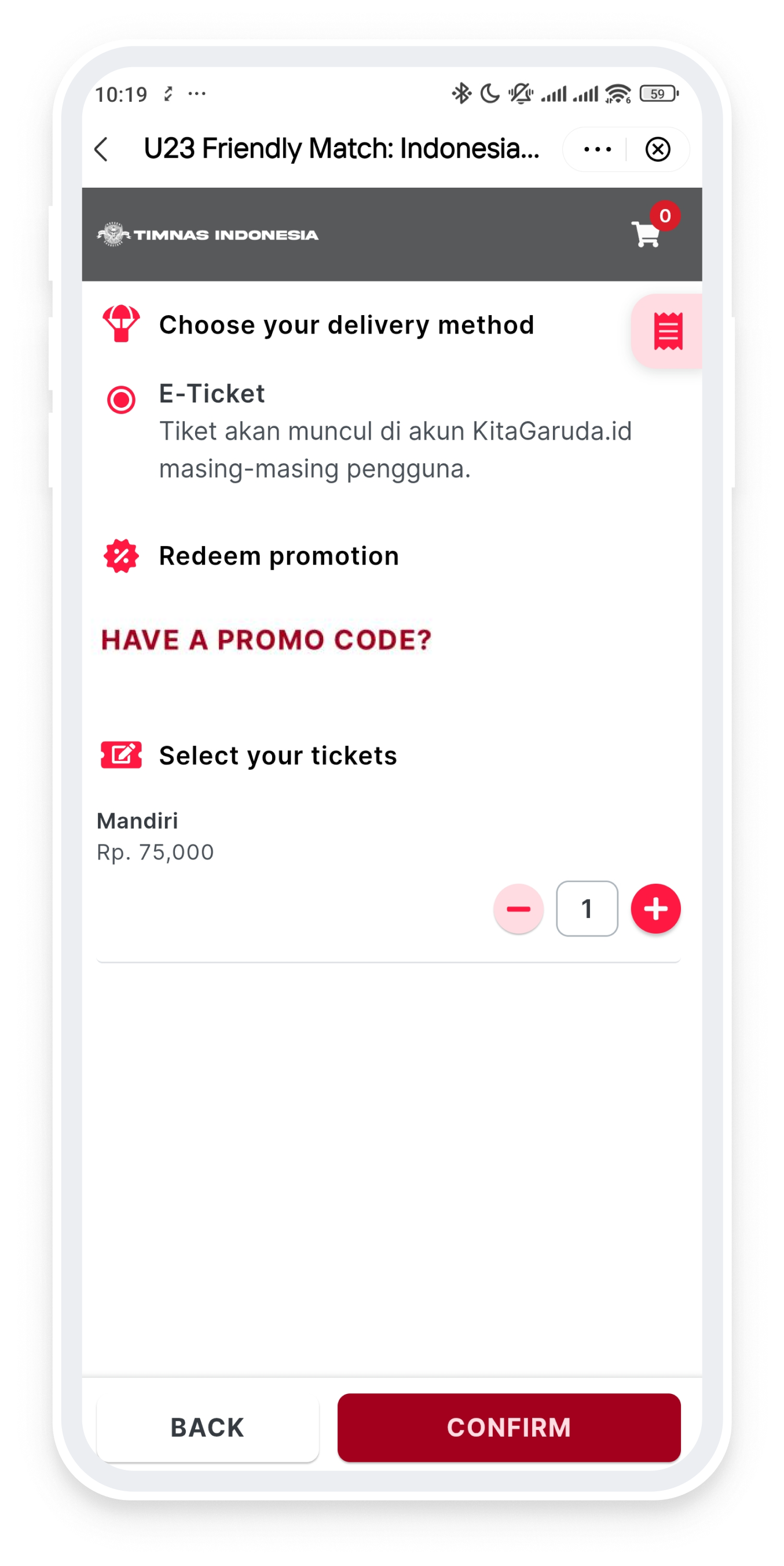
Task: Edit the Mandiri ticket quantity field
Action: (x=587, y=909)
